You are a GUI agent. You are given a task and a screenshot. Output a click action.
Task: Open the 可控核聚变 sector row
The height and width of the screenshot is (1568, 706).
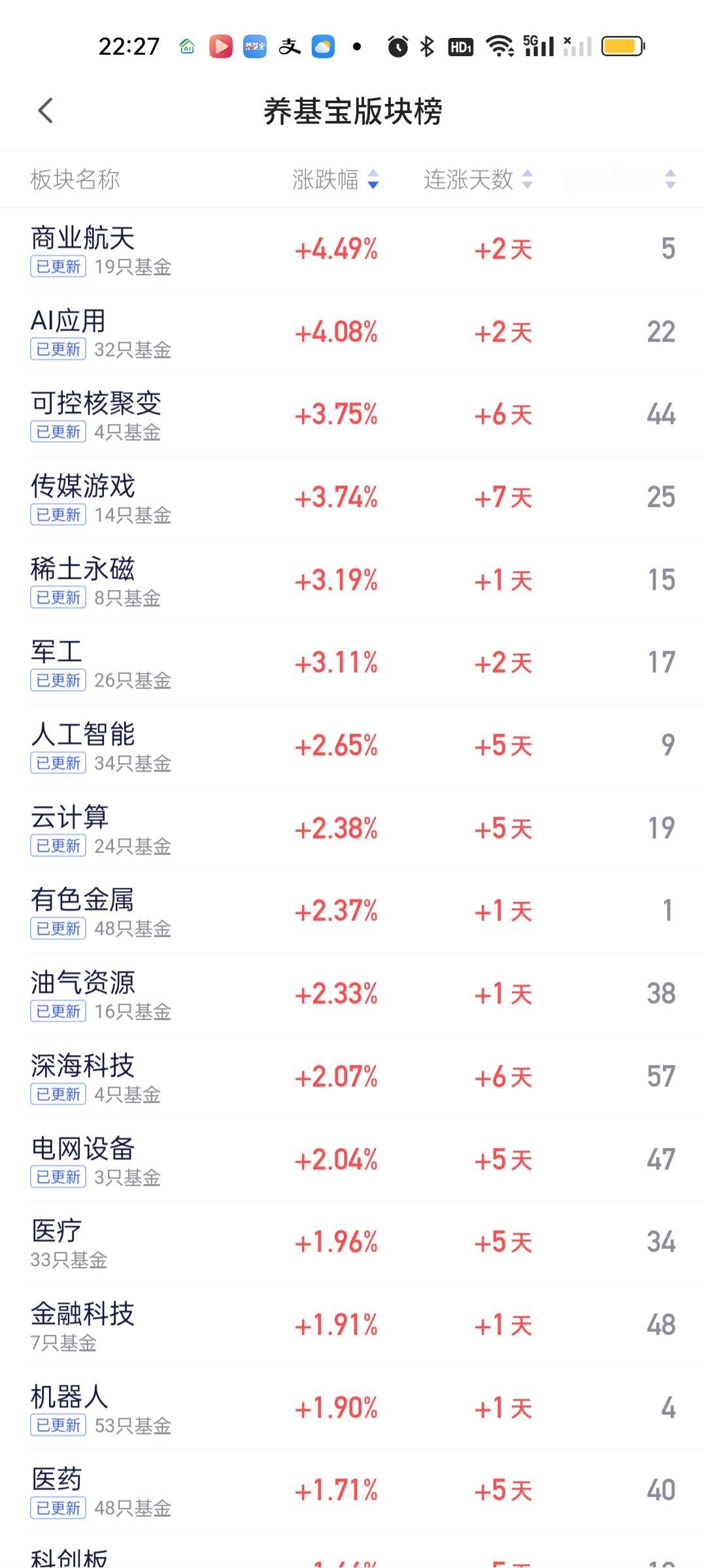[353, 415]
